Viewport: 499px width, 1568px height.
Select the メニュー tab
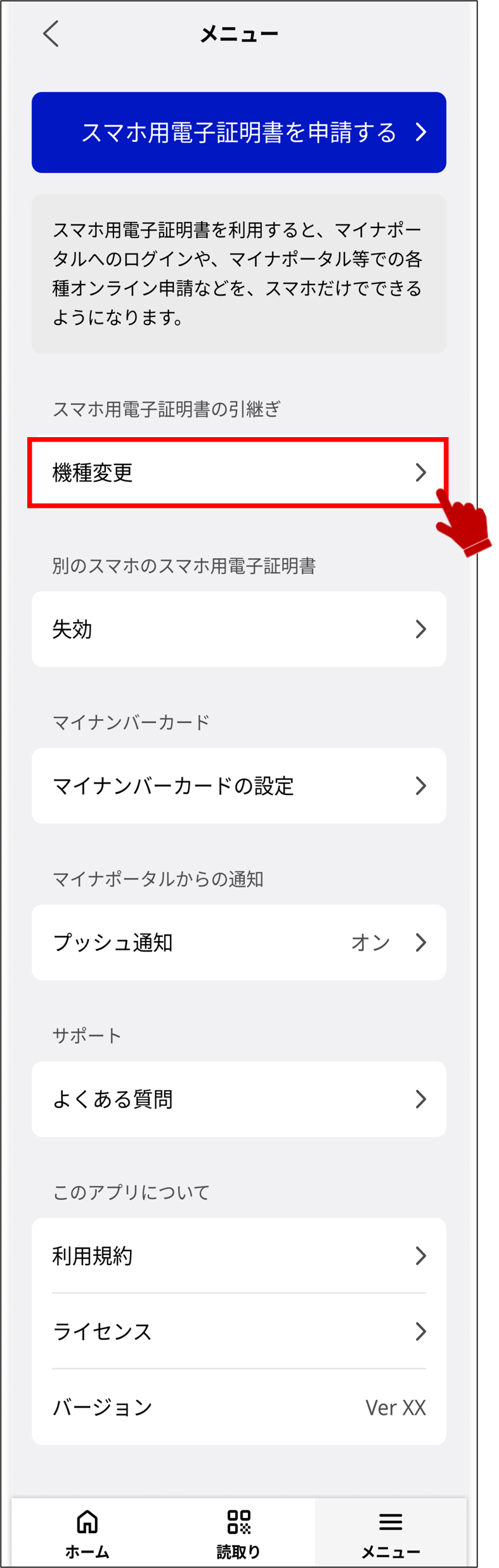pyautogui.click(x=391, y=1533)
